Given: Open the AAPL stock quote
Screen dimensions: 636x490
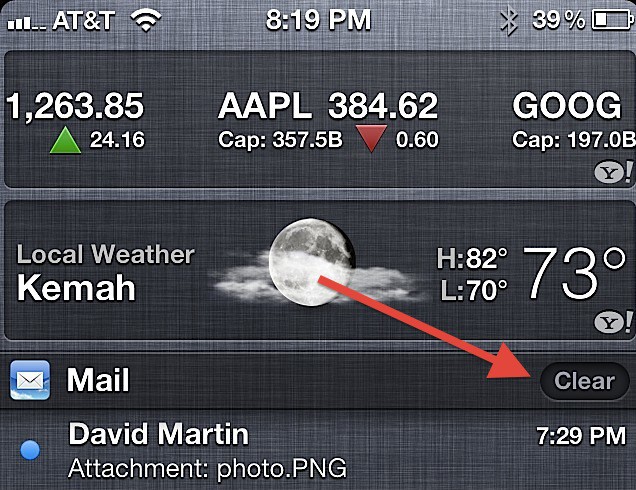Looking at the screenshot, I should (x=327, y=120).
